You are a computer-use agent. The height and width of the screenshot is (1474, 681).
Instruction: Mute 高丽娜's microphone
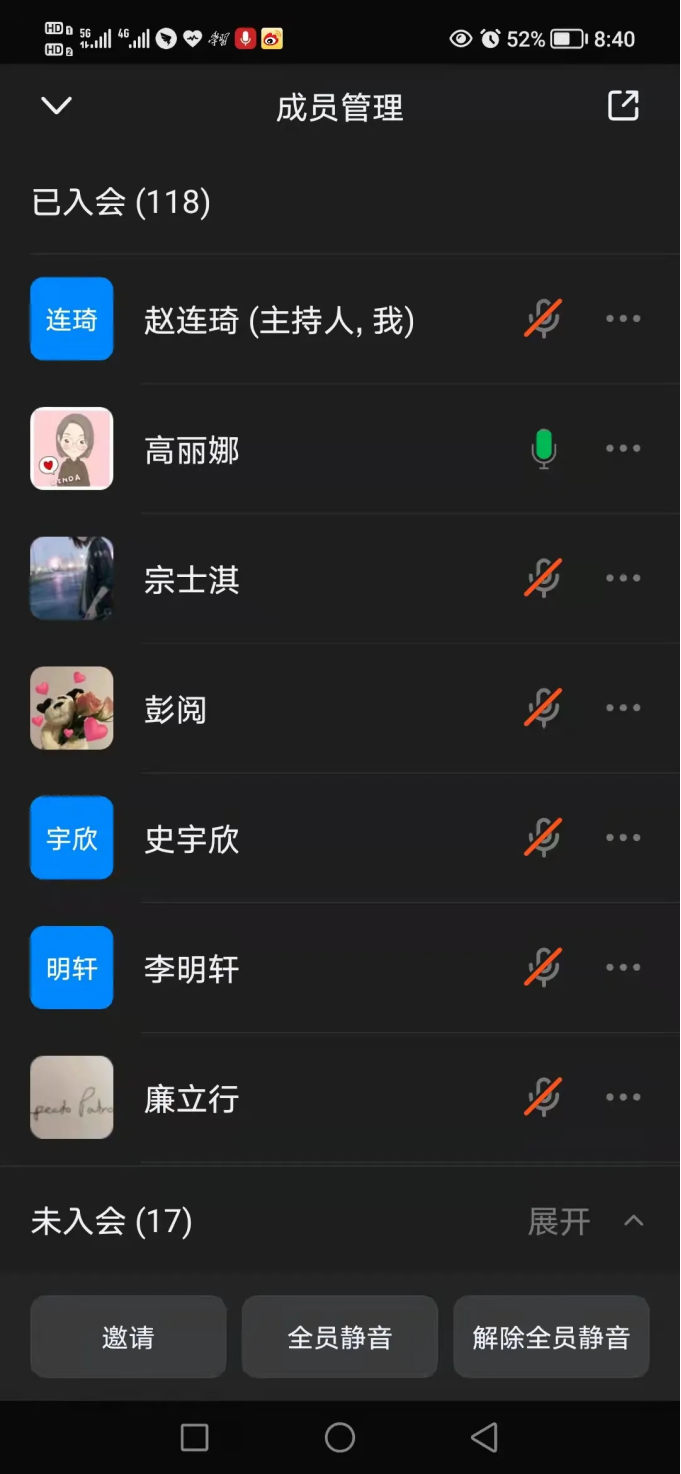point(543,449)
